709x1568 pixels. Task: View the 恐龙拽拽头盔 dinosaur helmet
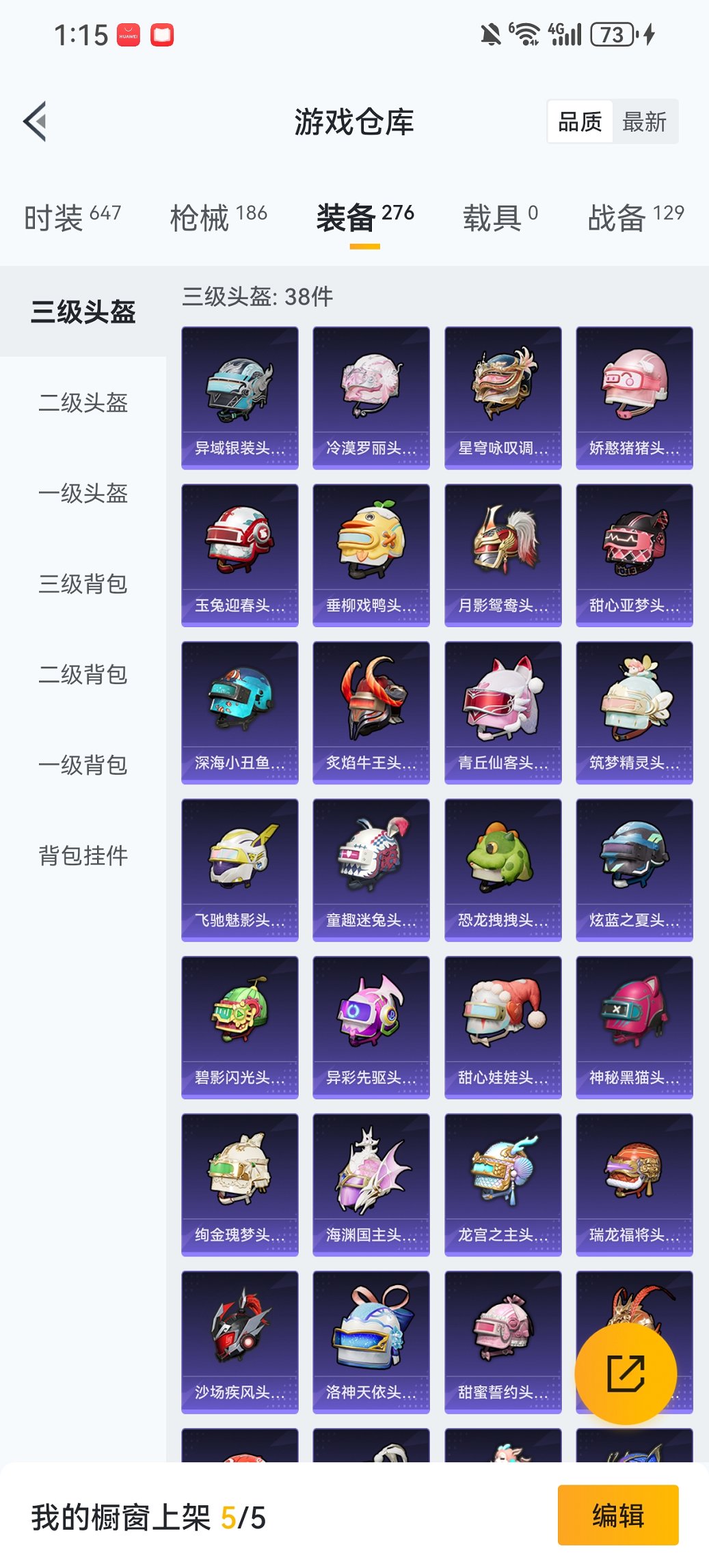coord(502,868)
